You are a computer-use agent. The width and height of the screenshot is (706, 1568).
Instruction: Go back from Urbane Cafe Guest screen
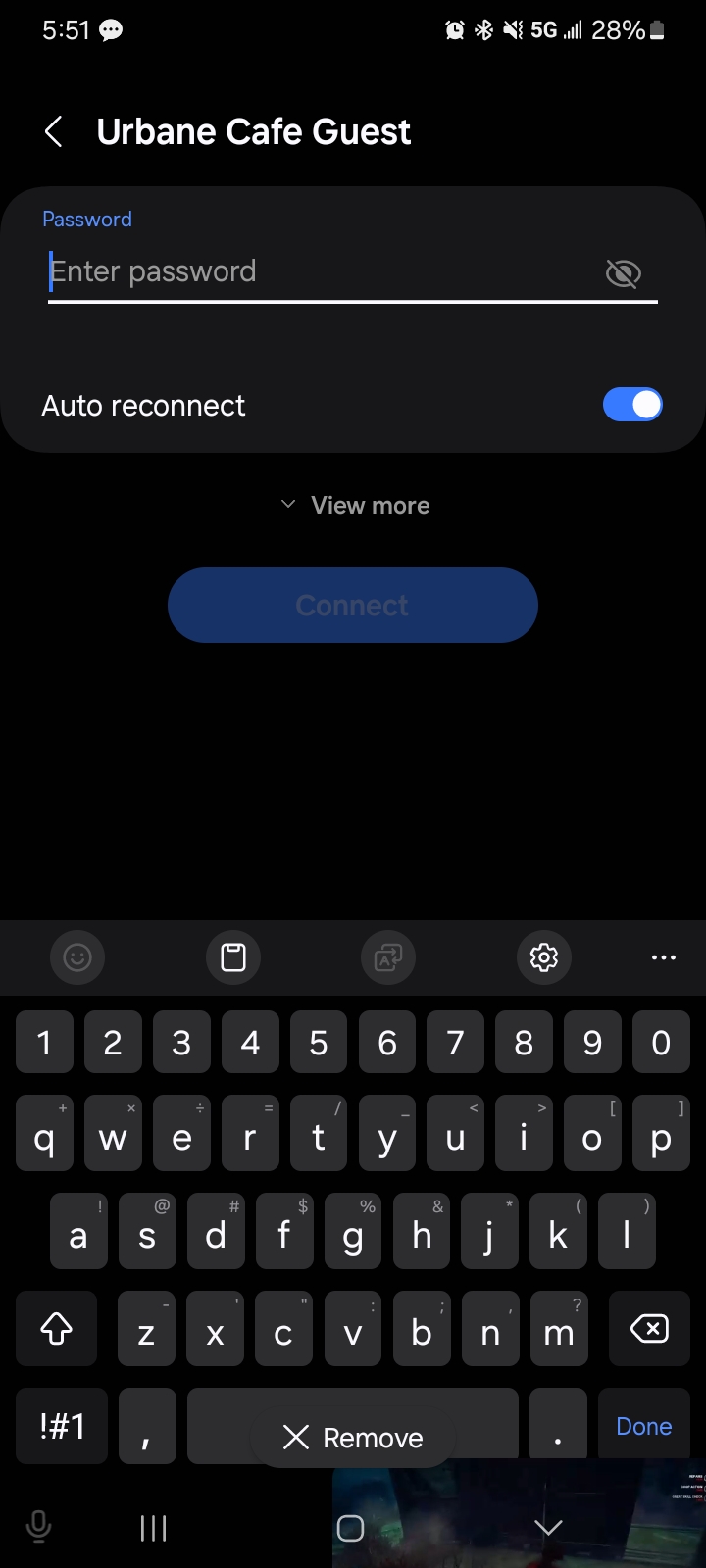pos(54,131)
